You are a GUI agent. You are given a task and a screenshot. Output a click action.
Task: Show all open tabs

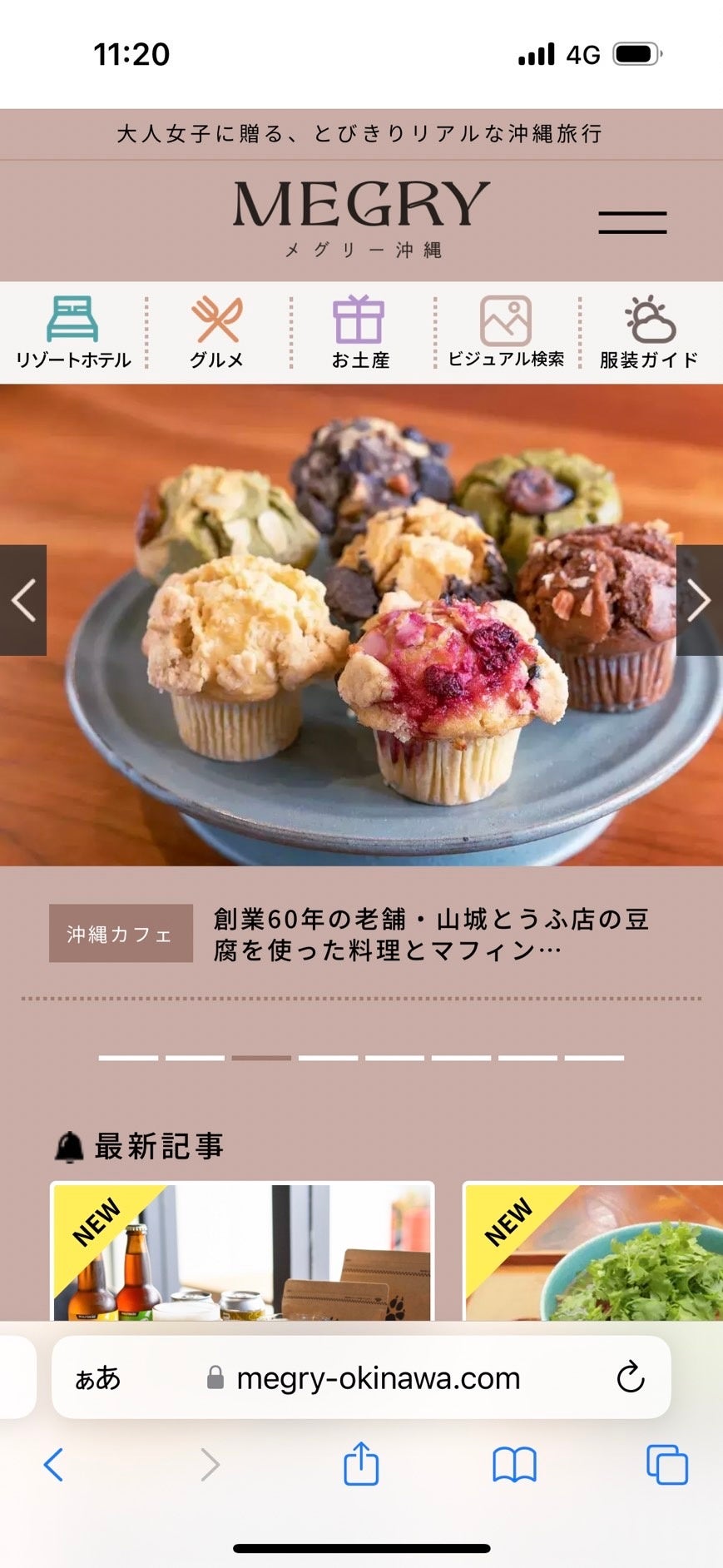point(667,1464)
